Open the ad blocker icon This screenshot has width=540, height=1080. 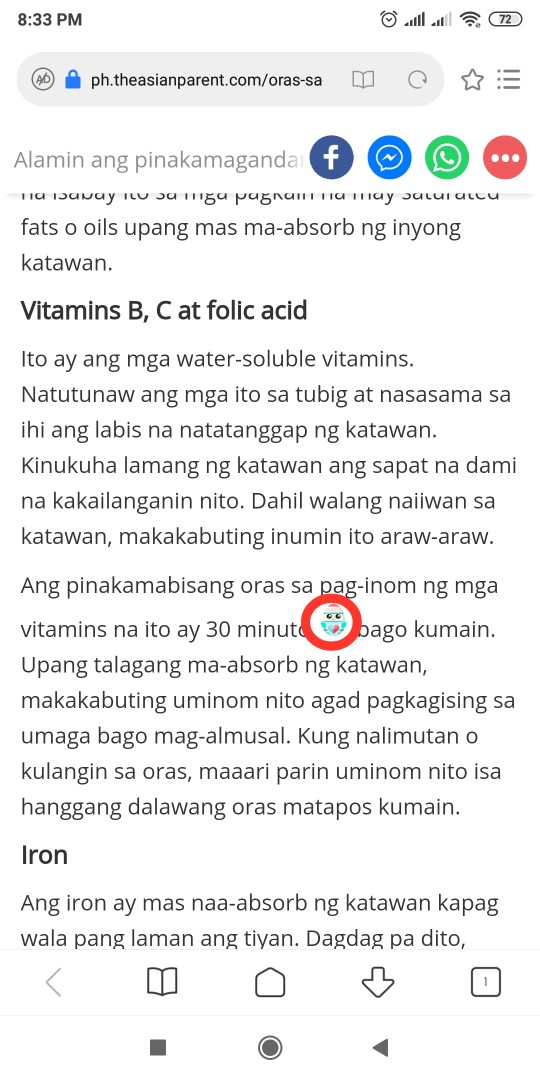43,80
